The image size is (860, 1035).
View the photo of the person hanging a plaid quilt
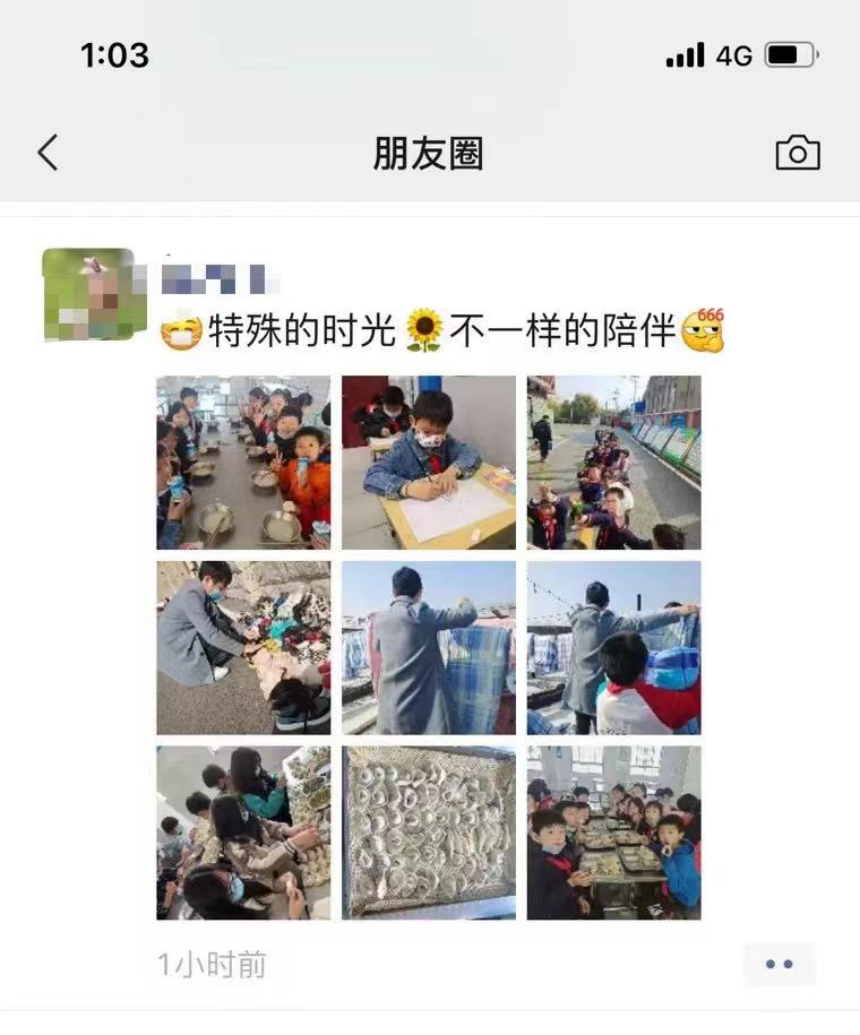(429, 647)
